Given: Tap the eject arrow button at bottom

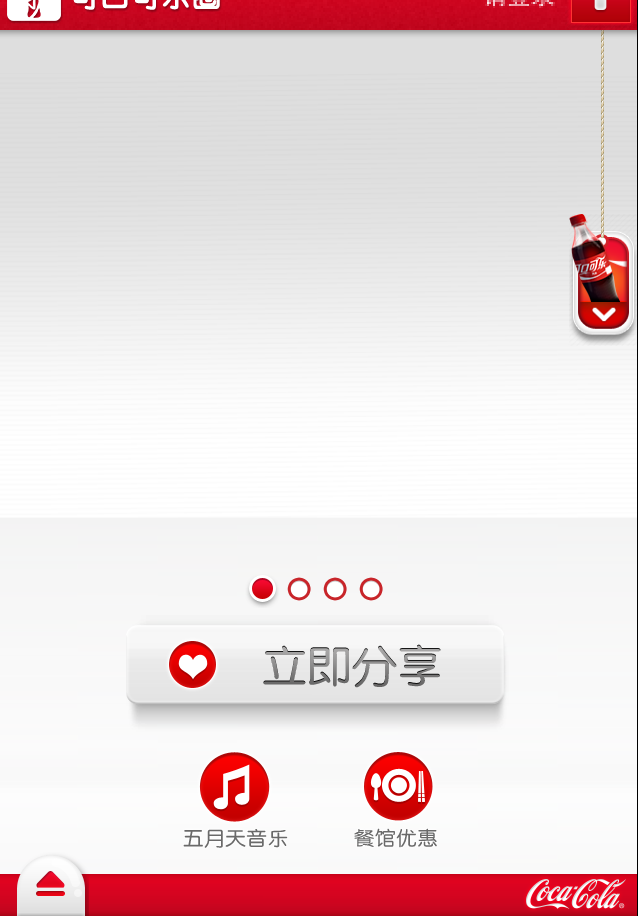Looking at the screenshot, I should pyautogui.click(x=51, y=885).
